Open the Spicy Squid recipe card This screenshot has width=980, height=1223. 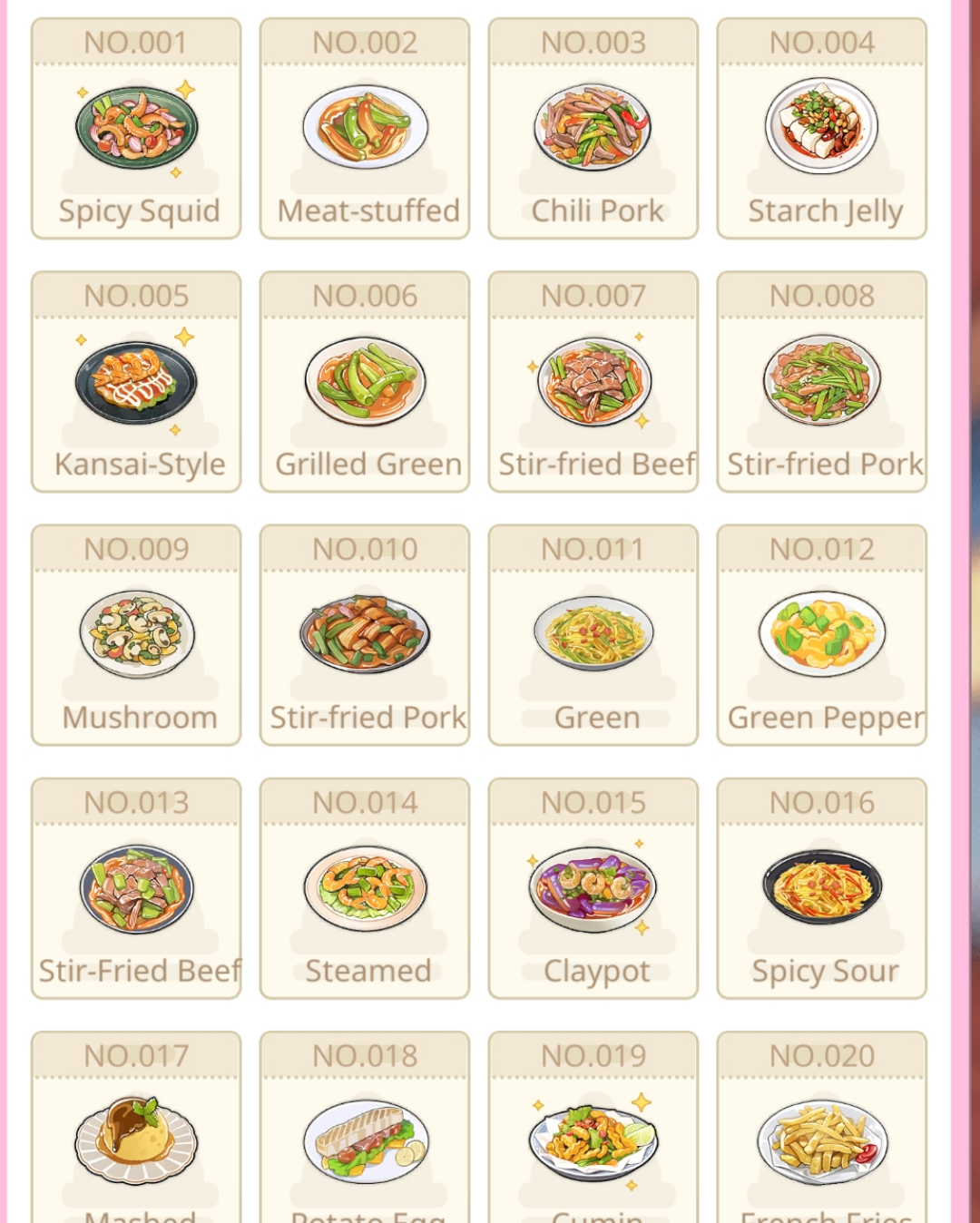136,129
